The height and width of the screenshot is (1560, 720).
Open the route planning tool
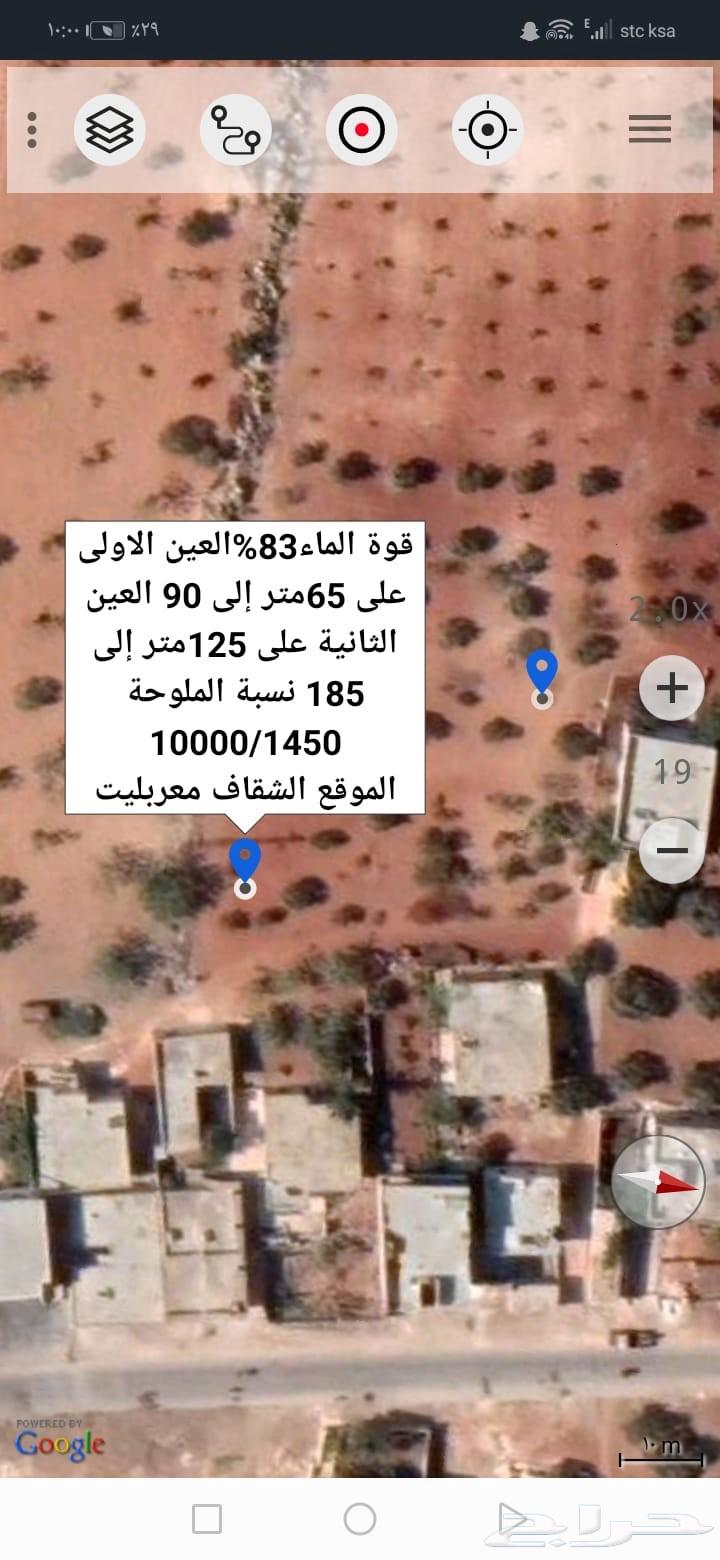tap(236, 130)
